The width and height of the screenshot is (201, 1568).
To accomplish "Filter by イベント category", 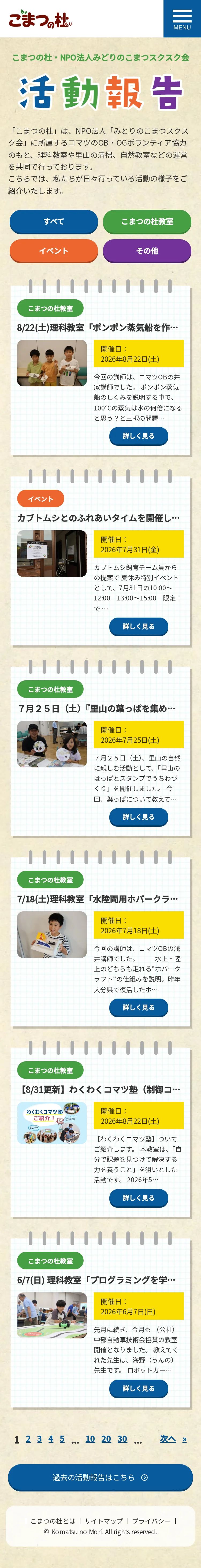I will click(x=54, y=251).
